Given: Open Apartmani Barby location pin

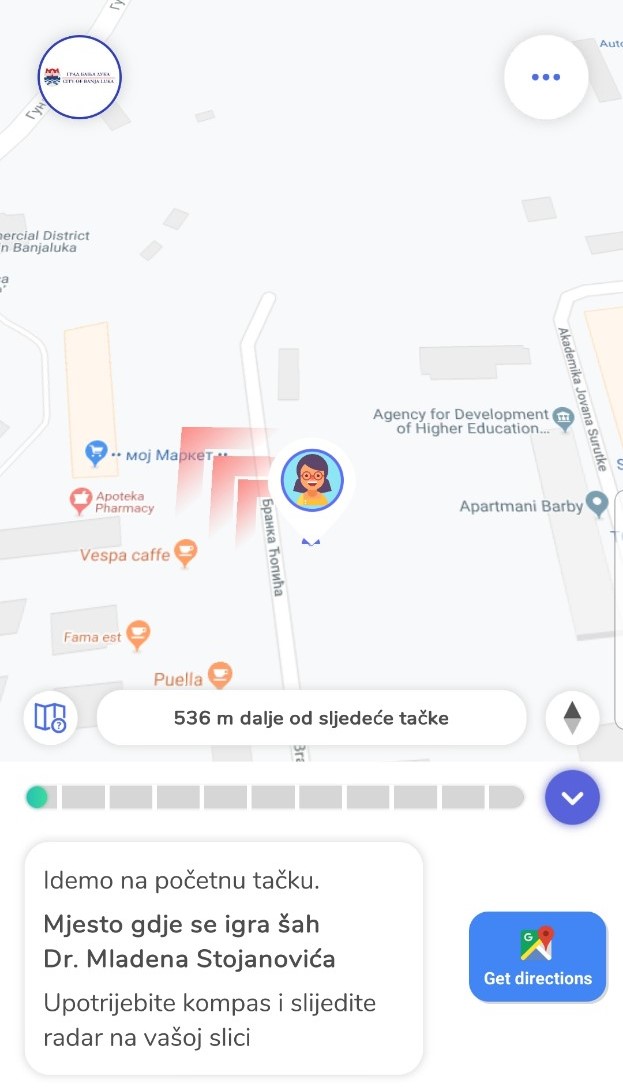Looking at the screenshot, I should pos(598,504).
